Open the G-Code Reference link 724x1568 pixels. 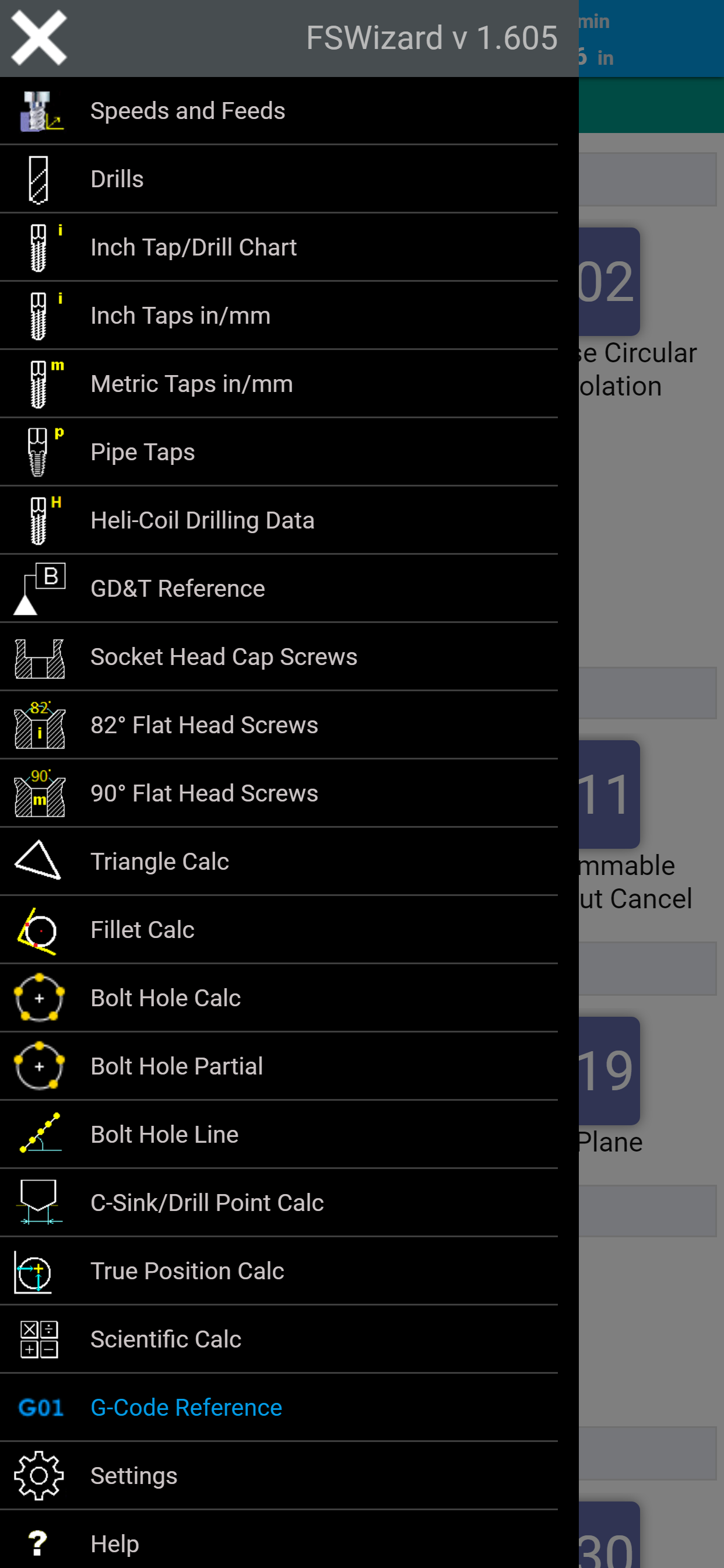point(186,1408)
